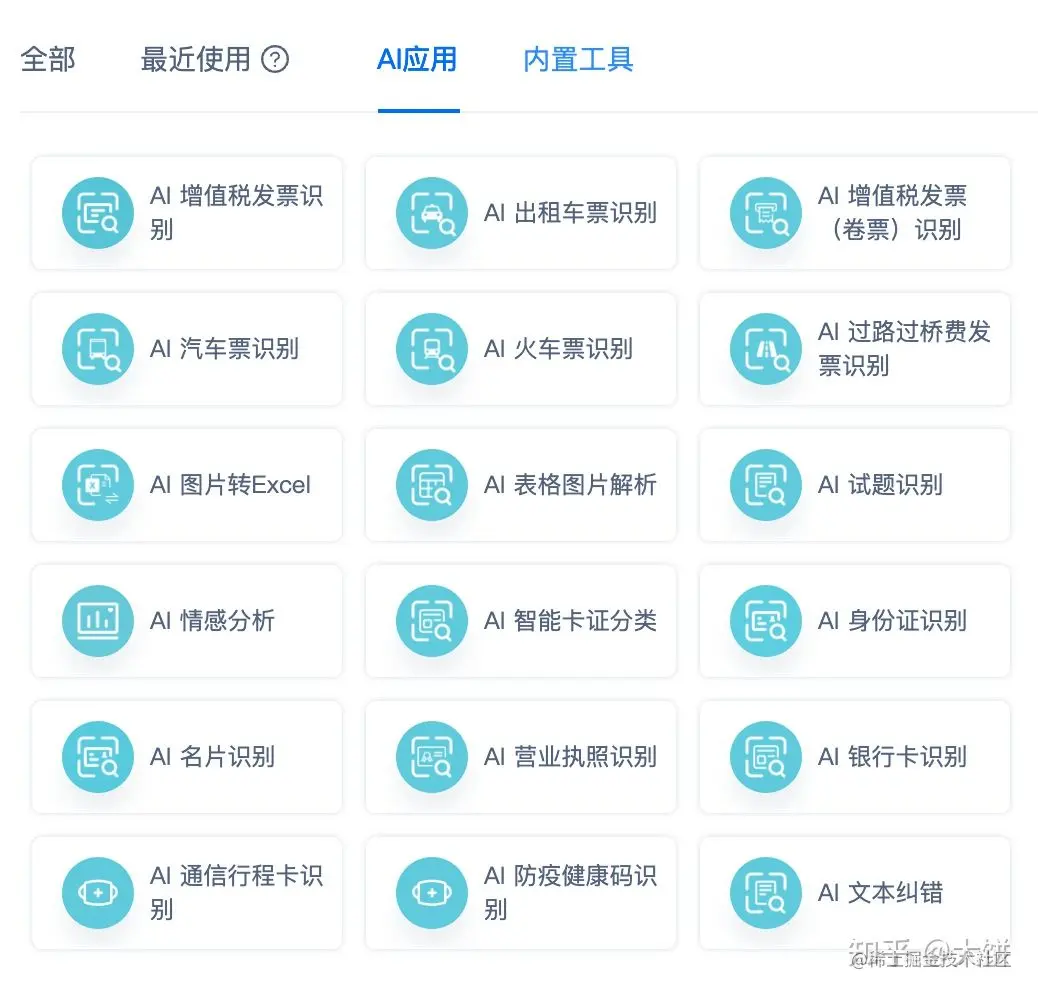1038x996 pixels.
Task: Open AI 表格图片解析
Action: coord(521,485)
